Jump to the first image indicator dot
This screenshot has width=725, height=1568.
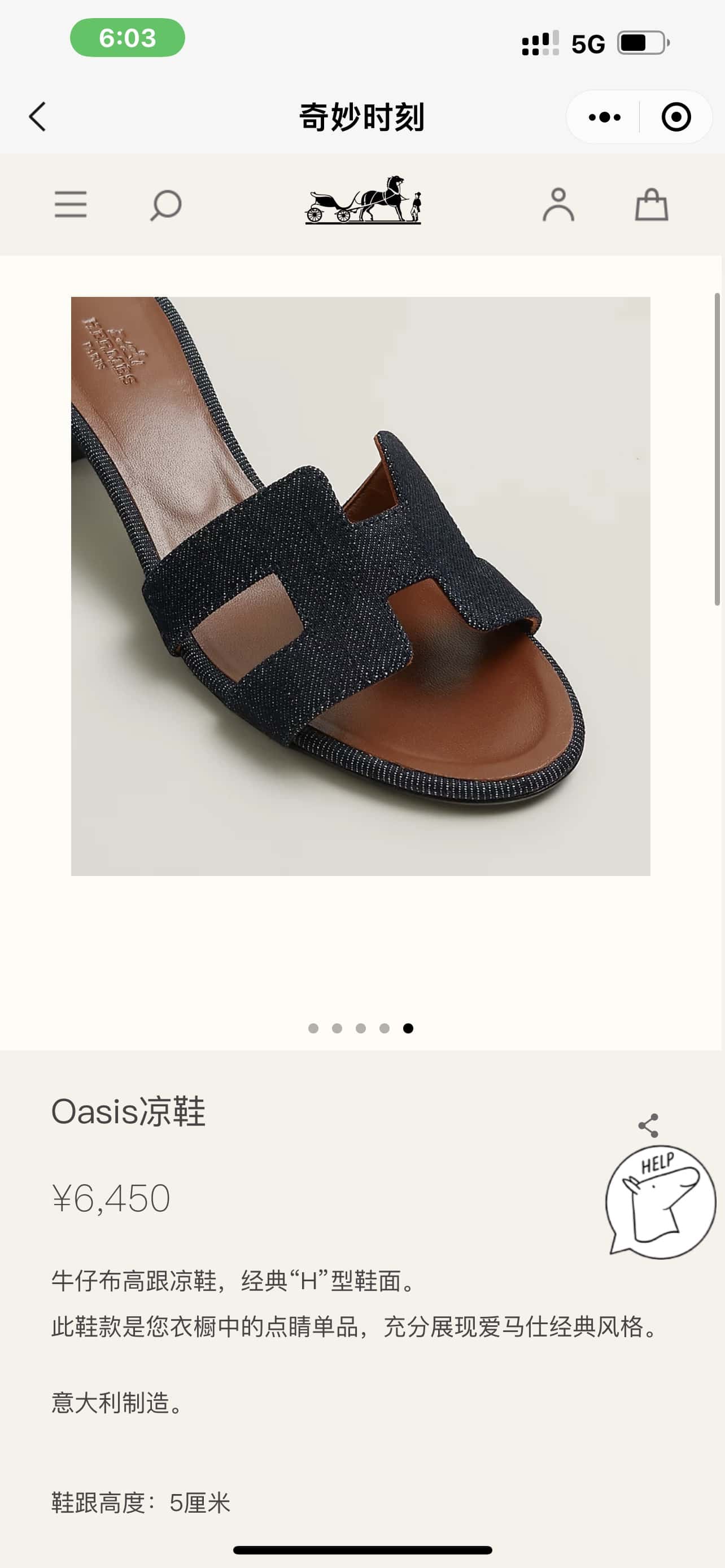(313, 1028)
